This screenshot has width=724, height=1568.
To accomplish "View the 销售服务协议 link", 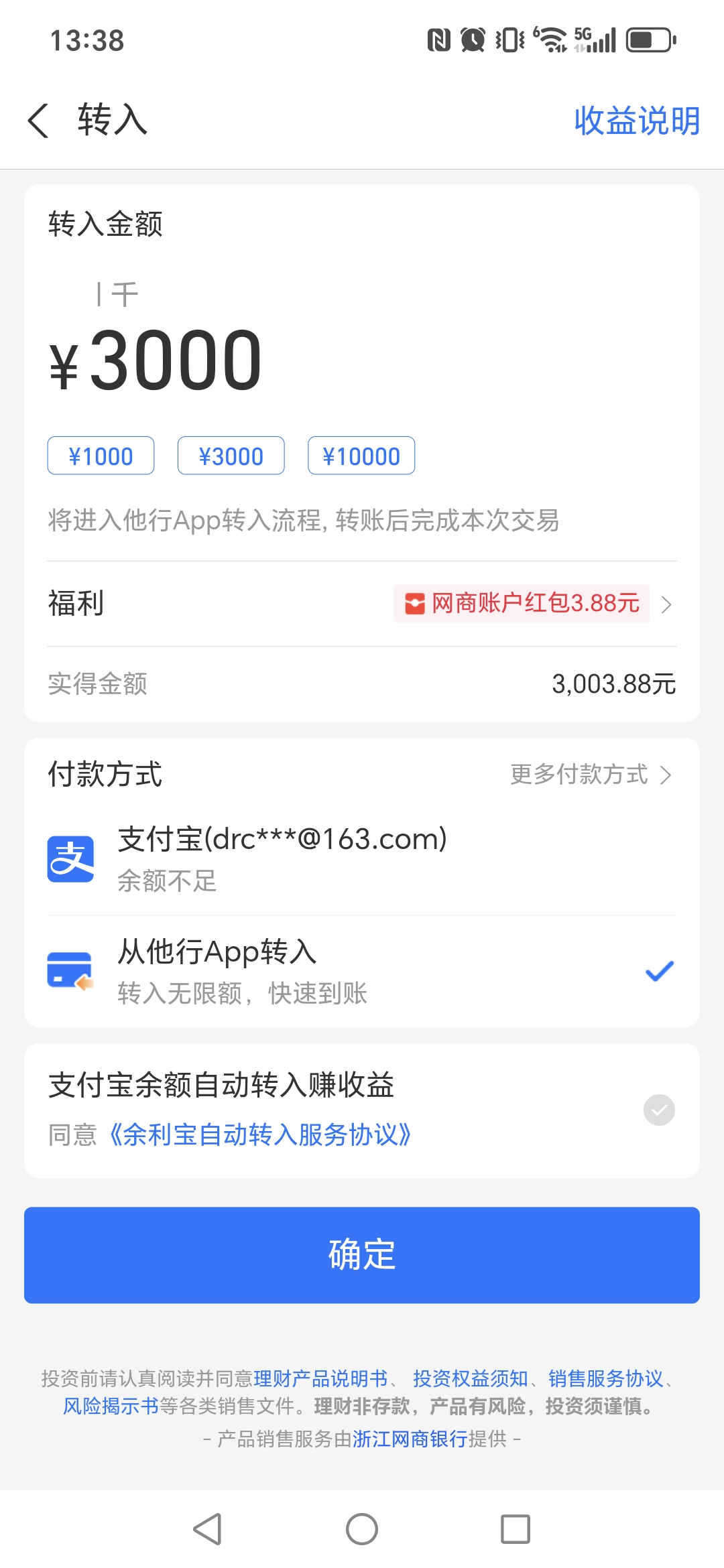I will (x=605, y=1378).
